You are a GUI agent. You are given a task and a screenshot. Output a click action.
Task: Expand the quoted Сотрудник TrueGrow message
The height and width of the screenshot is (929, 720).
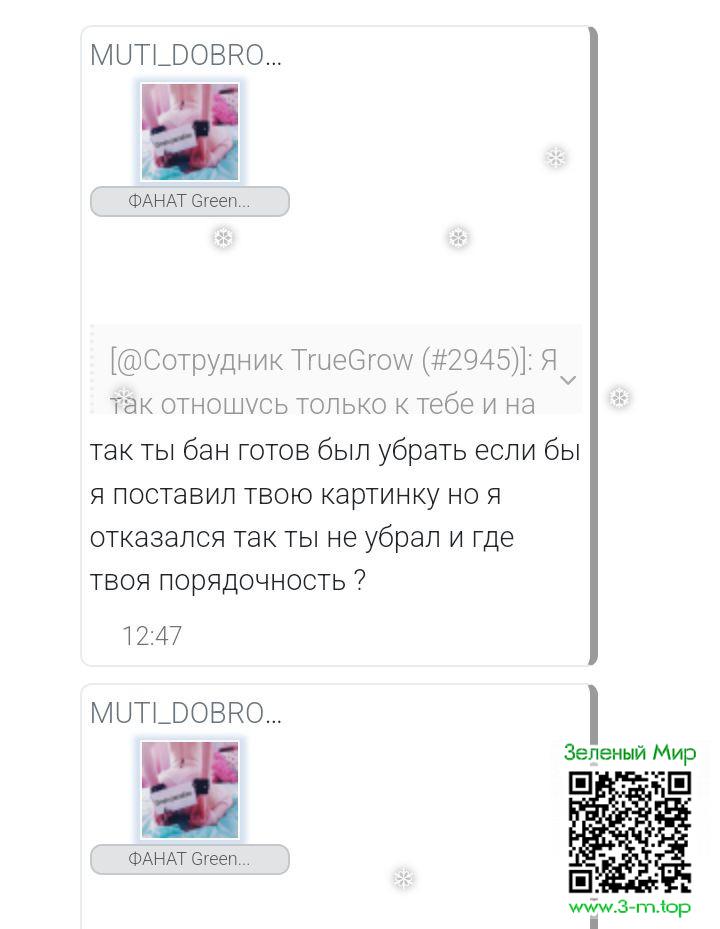[568, 380]
